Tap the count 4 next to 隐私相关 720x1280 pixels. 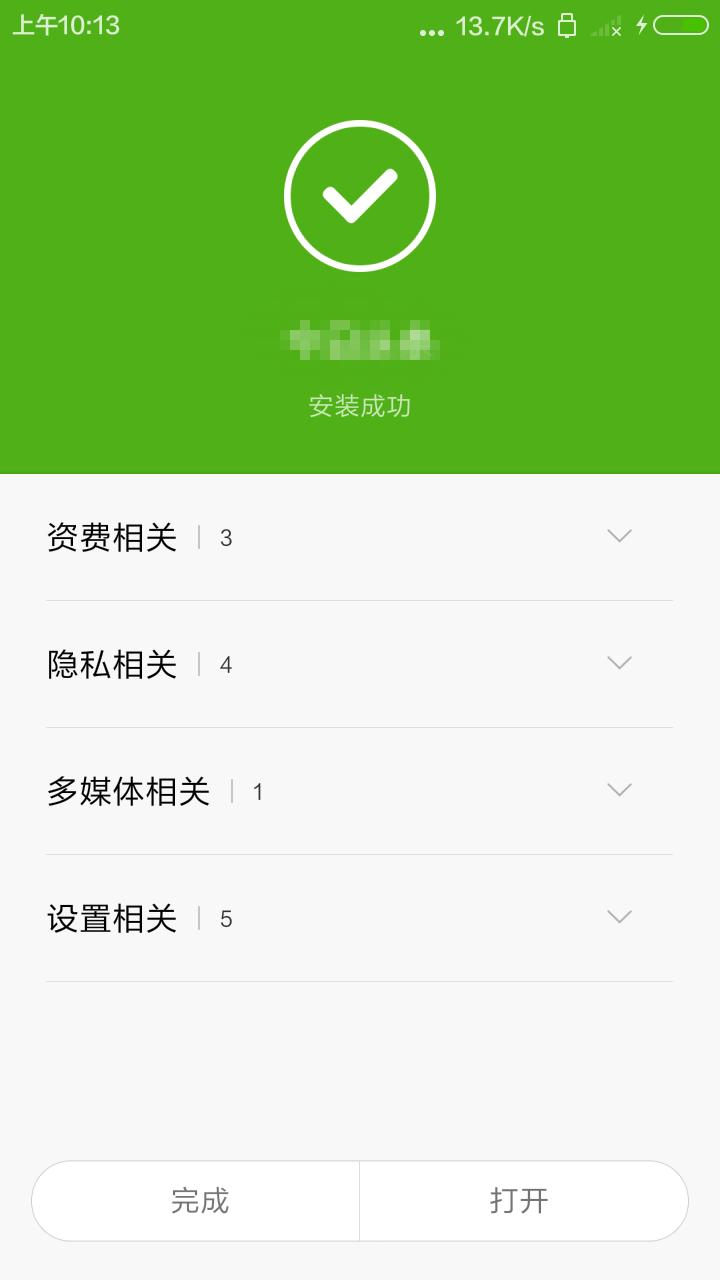[226, 663]
